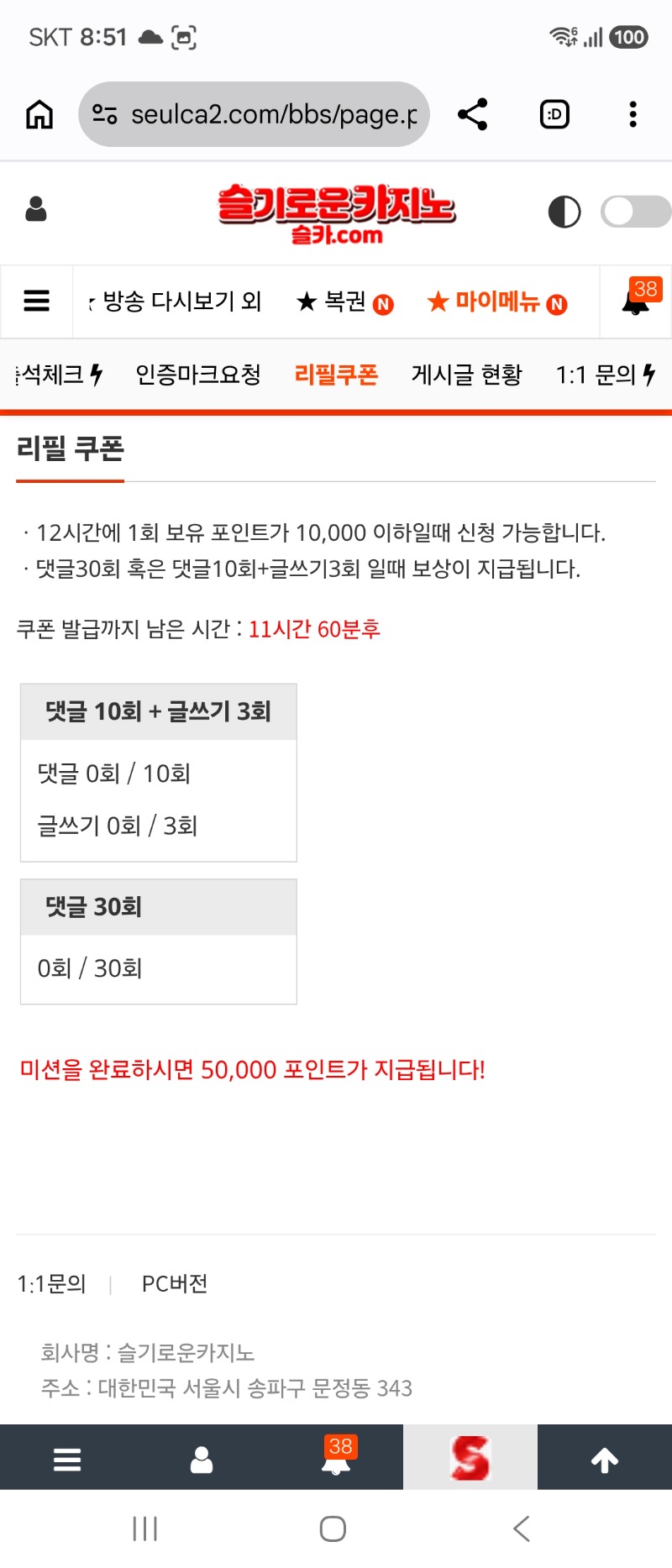
Task: Toggle the dark mode switch
Action: 636,212
